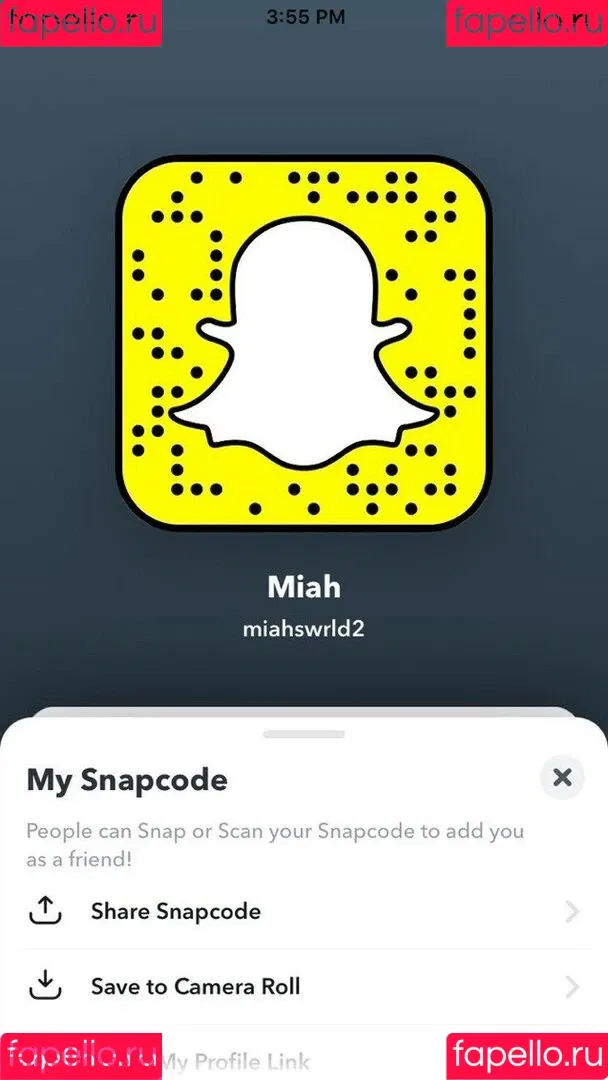Open Share Snapcode option
This screenshot has width=608, height=1080.
click(176, 911)
